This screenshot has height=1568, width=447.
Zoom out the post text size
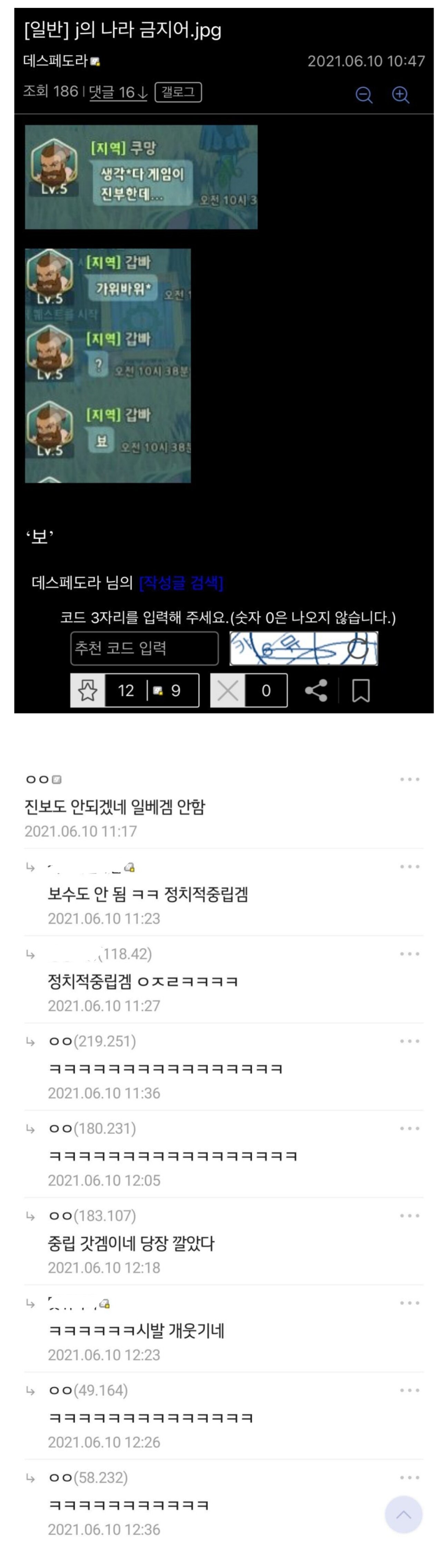point(363,95)
